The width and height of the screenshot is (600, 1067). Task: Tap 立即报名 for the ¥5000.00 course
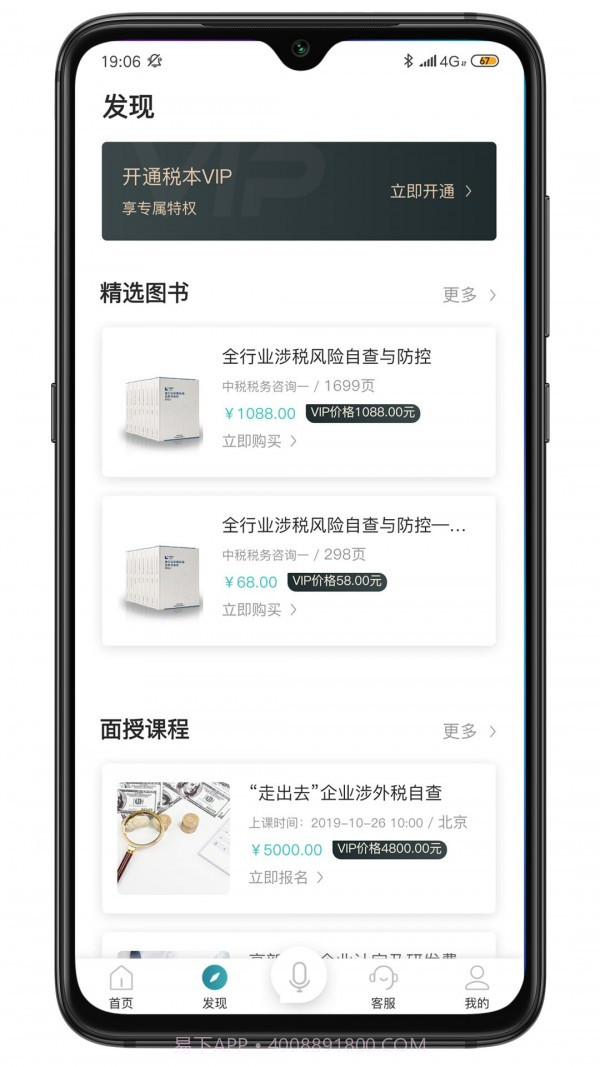pos(286,877)
